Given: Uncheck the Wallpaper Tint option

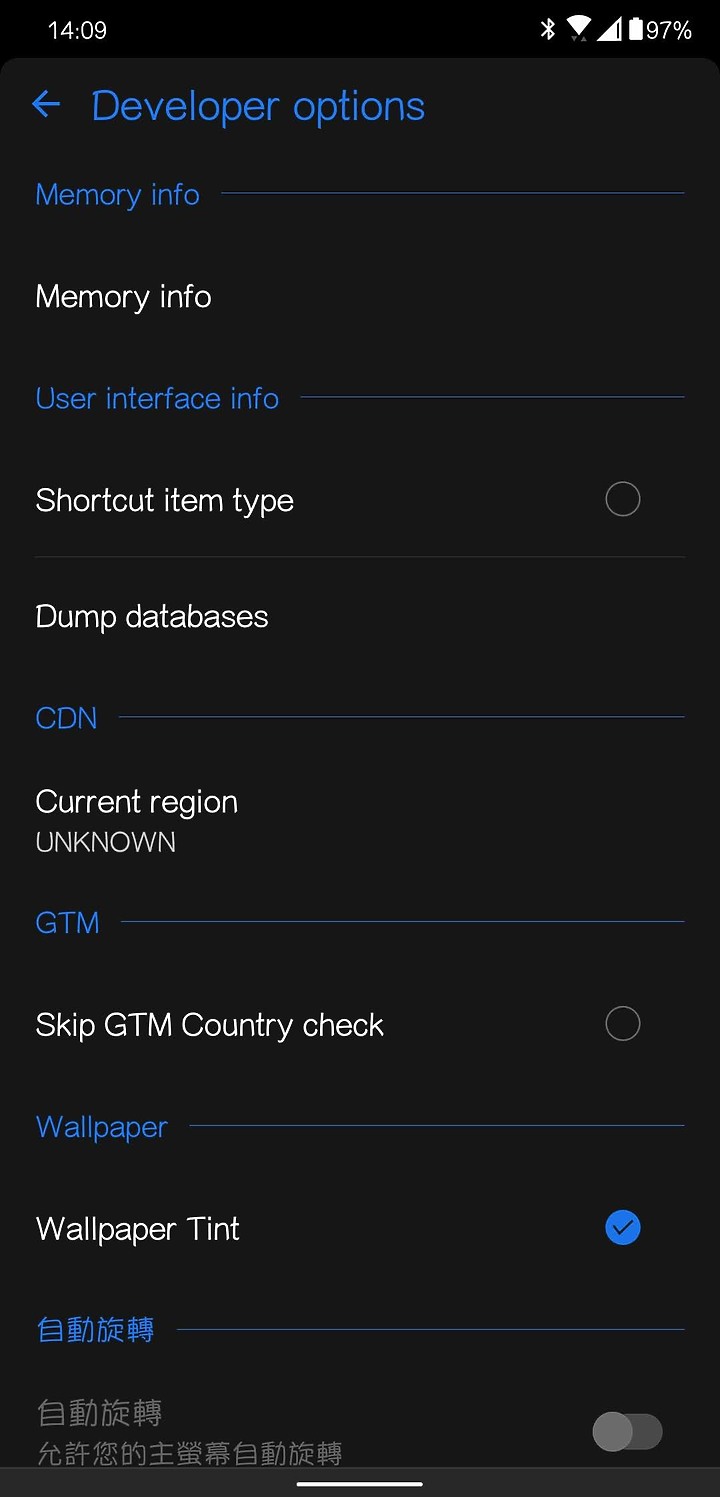Looking at the screenshot, I should [x=622, y=1228].
